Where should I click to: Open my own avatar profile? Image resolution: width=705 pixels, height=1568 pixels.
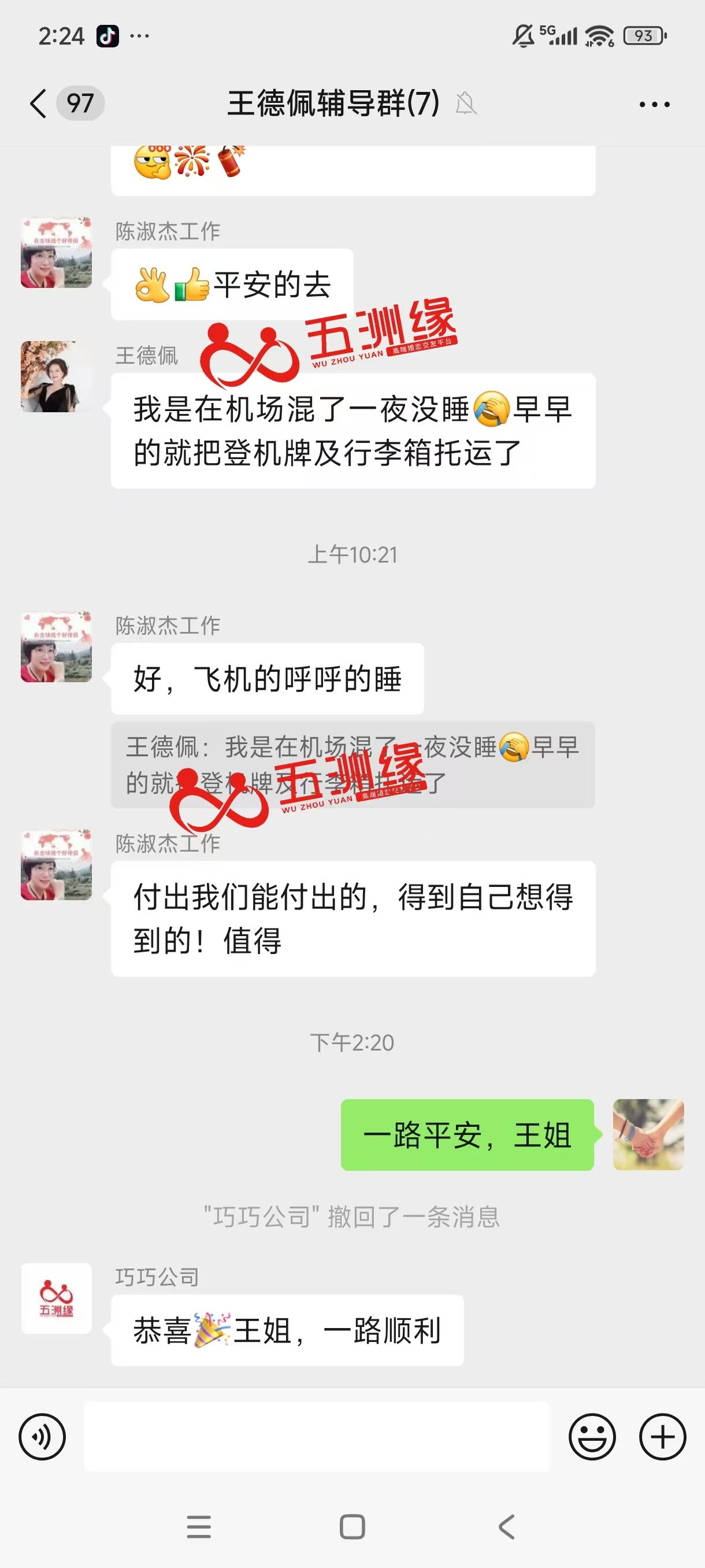point(648,1134)
